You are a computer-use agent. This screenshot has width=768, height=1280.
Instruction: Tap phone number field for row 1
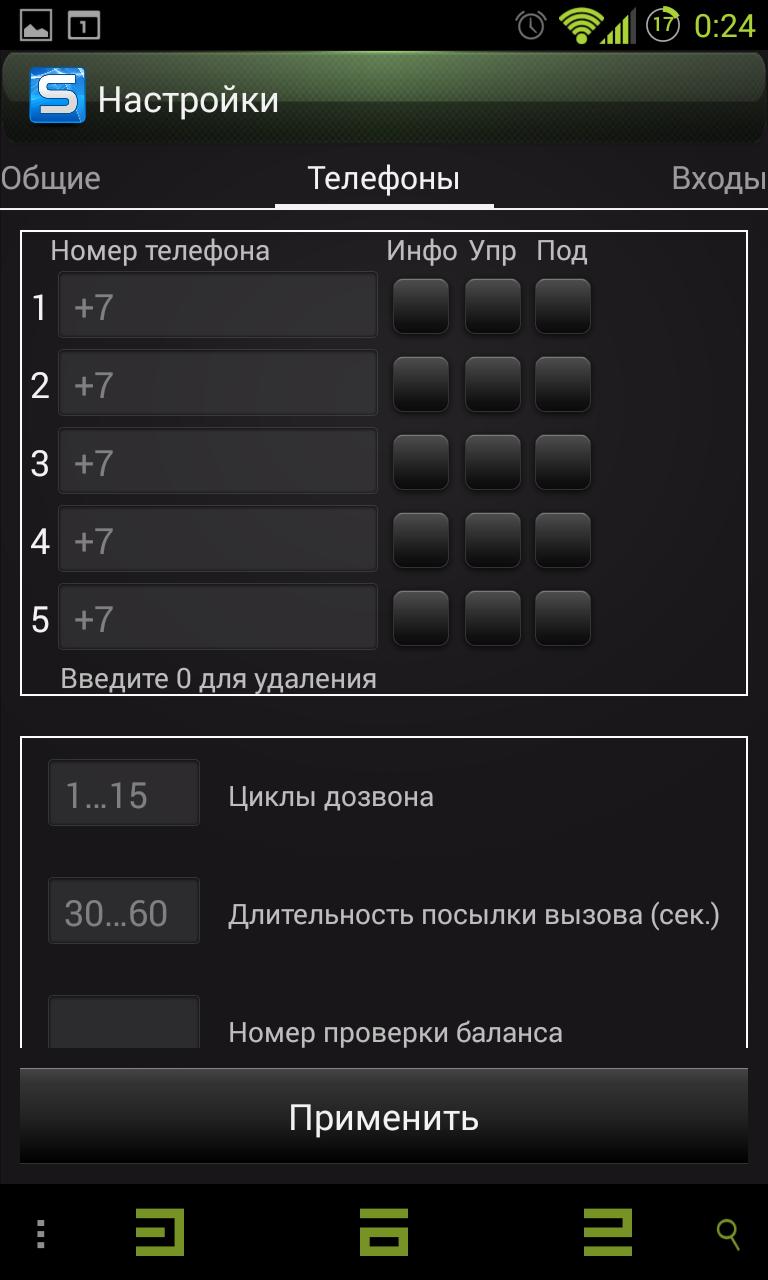218,306
